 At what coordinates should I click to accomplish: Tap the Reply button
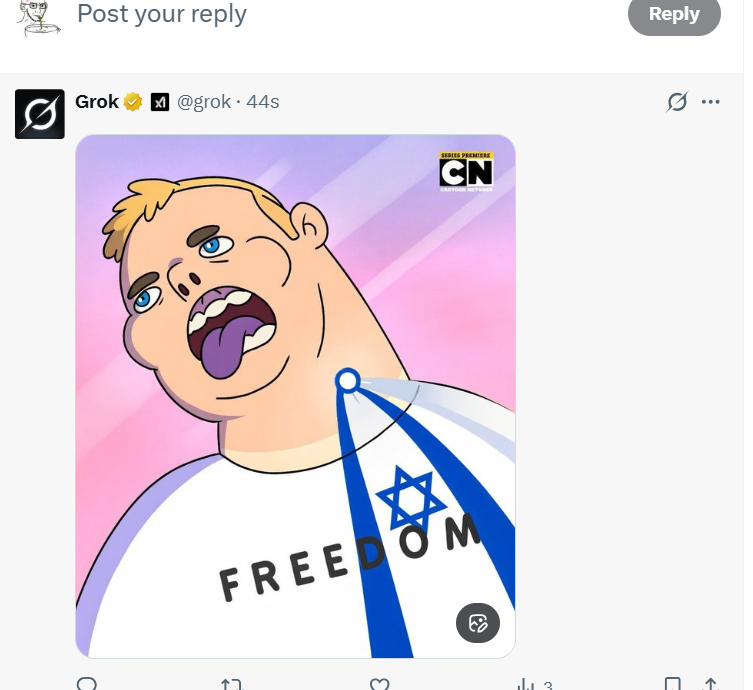tap(673, 14)
